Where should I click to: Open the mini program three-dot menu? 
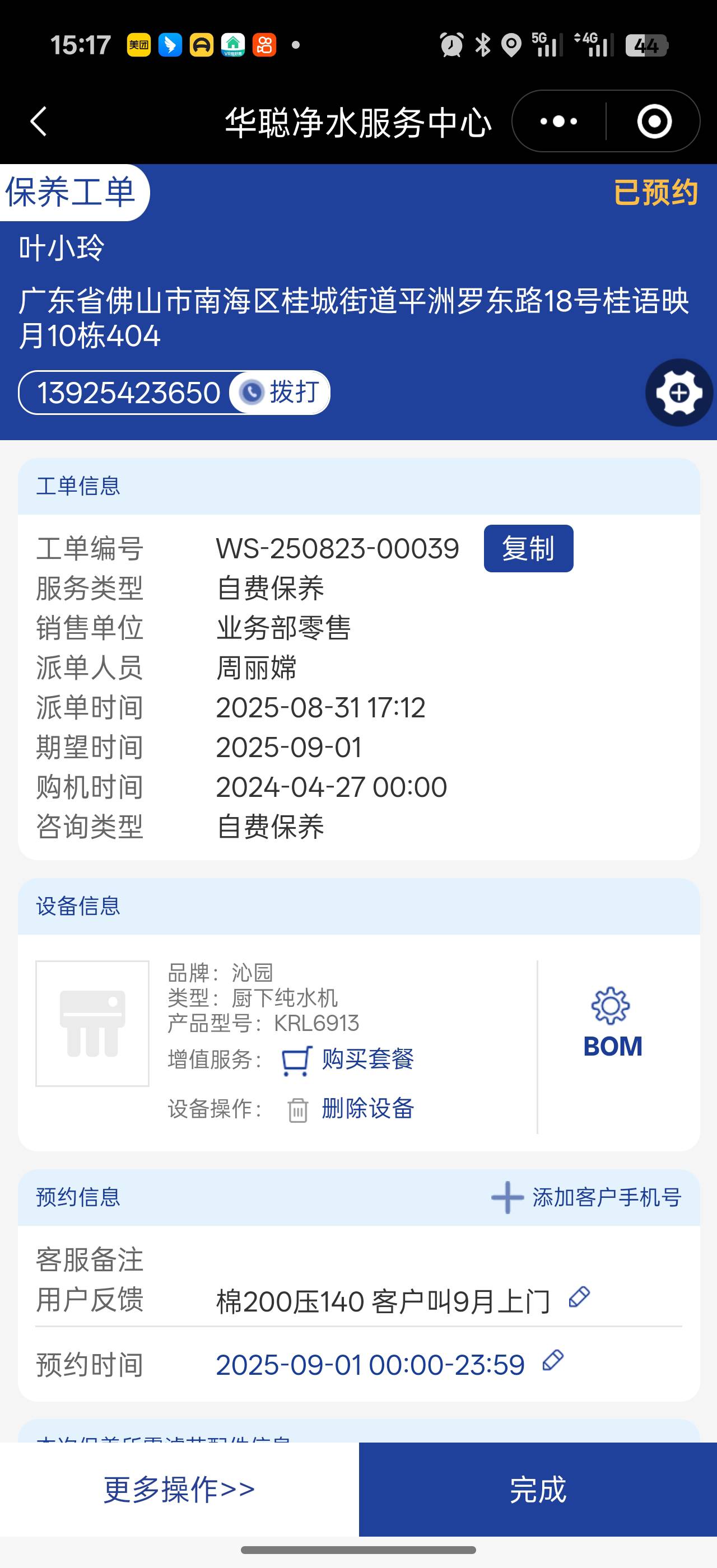pos(558,121)
